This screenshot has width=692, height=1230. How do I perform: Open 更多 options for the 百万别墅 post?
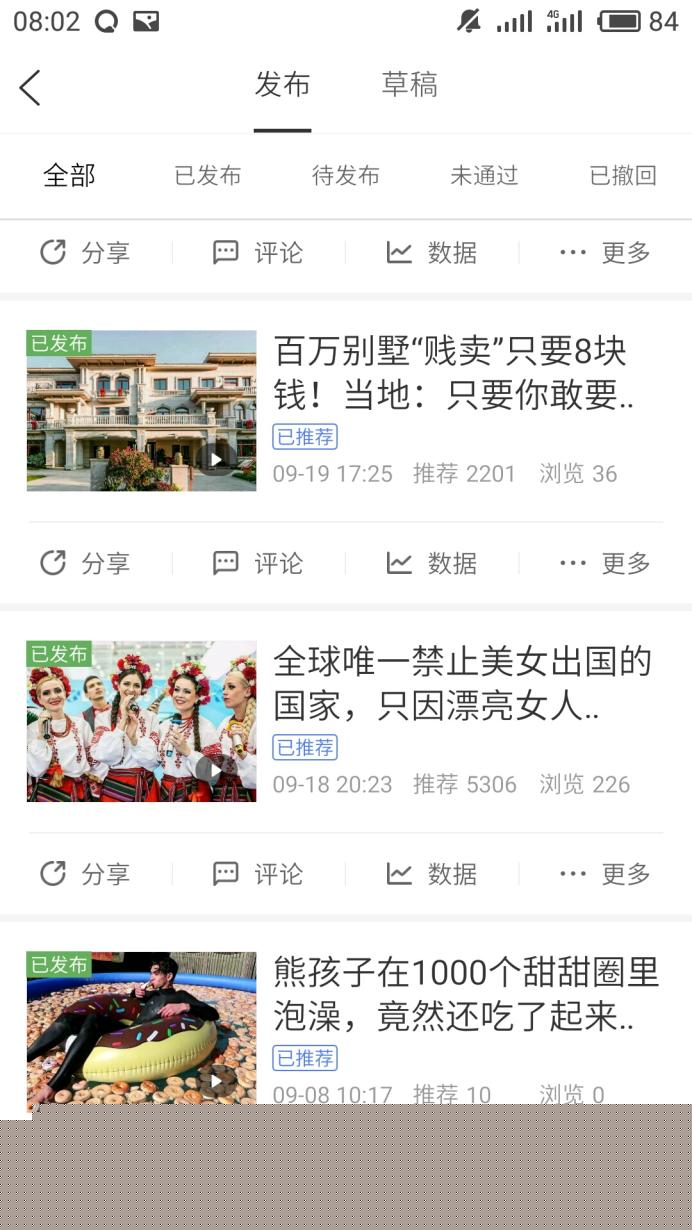tap(605, 563)
